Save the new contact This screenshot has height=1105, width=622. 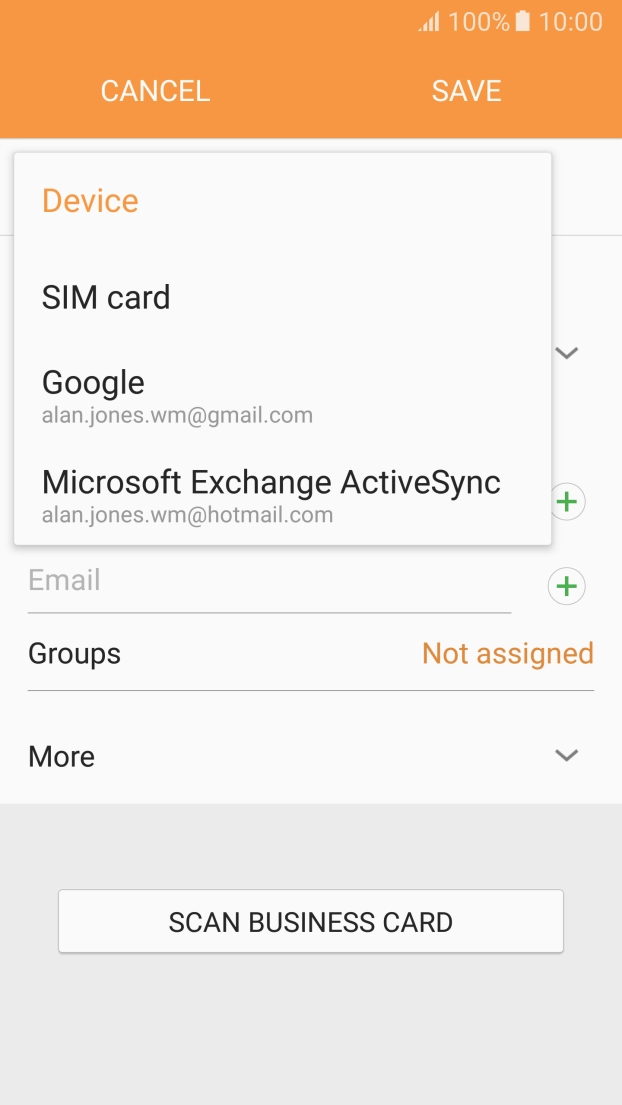point(466,91)
